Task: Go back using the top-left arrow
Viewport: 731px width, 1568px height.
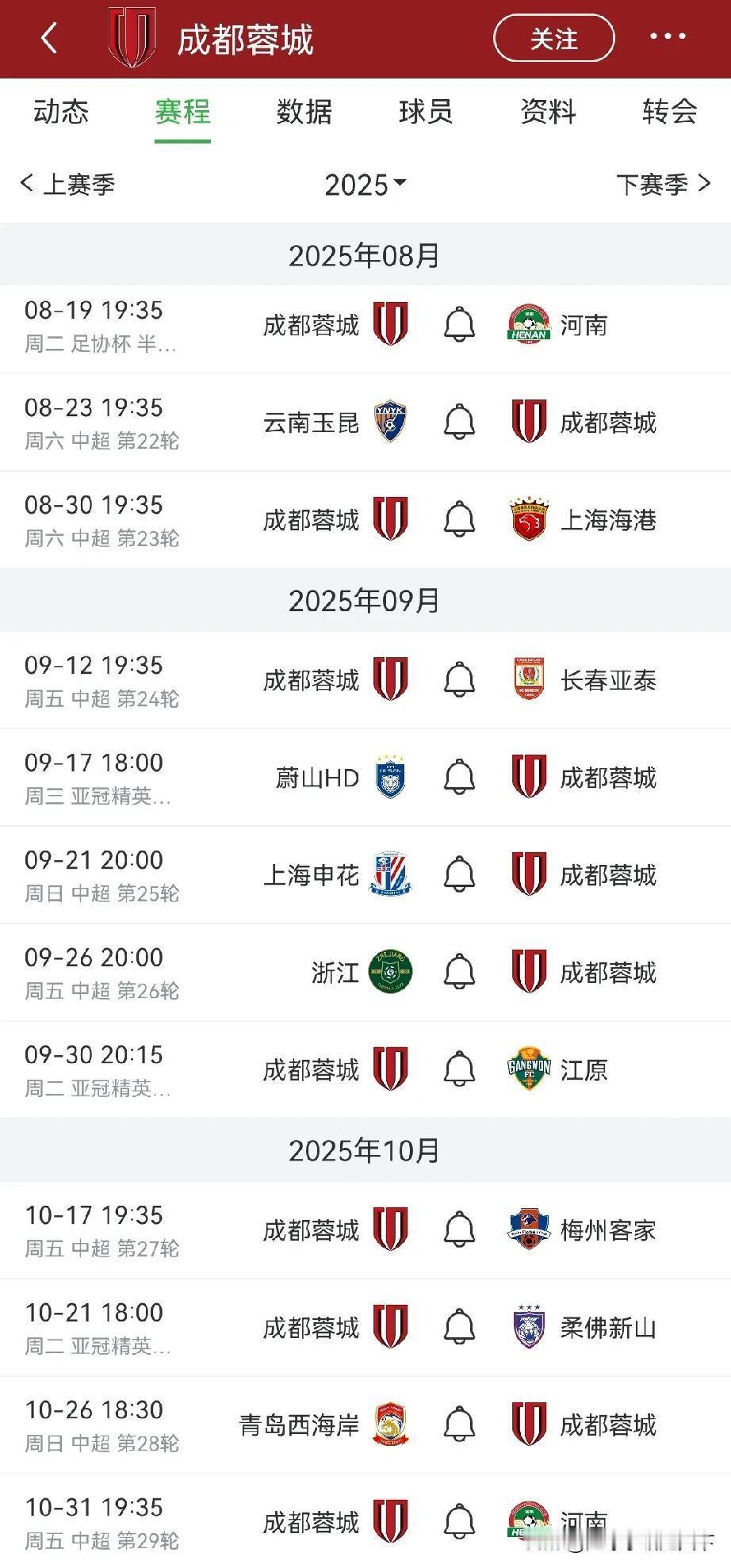Action: (x=49, y=38)
